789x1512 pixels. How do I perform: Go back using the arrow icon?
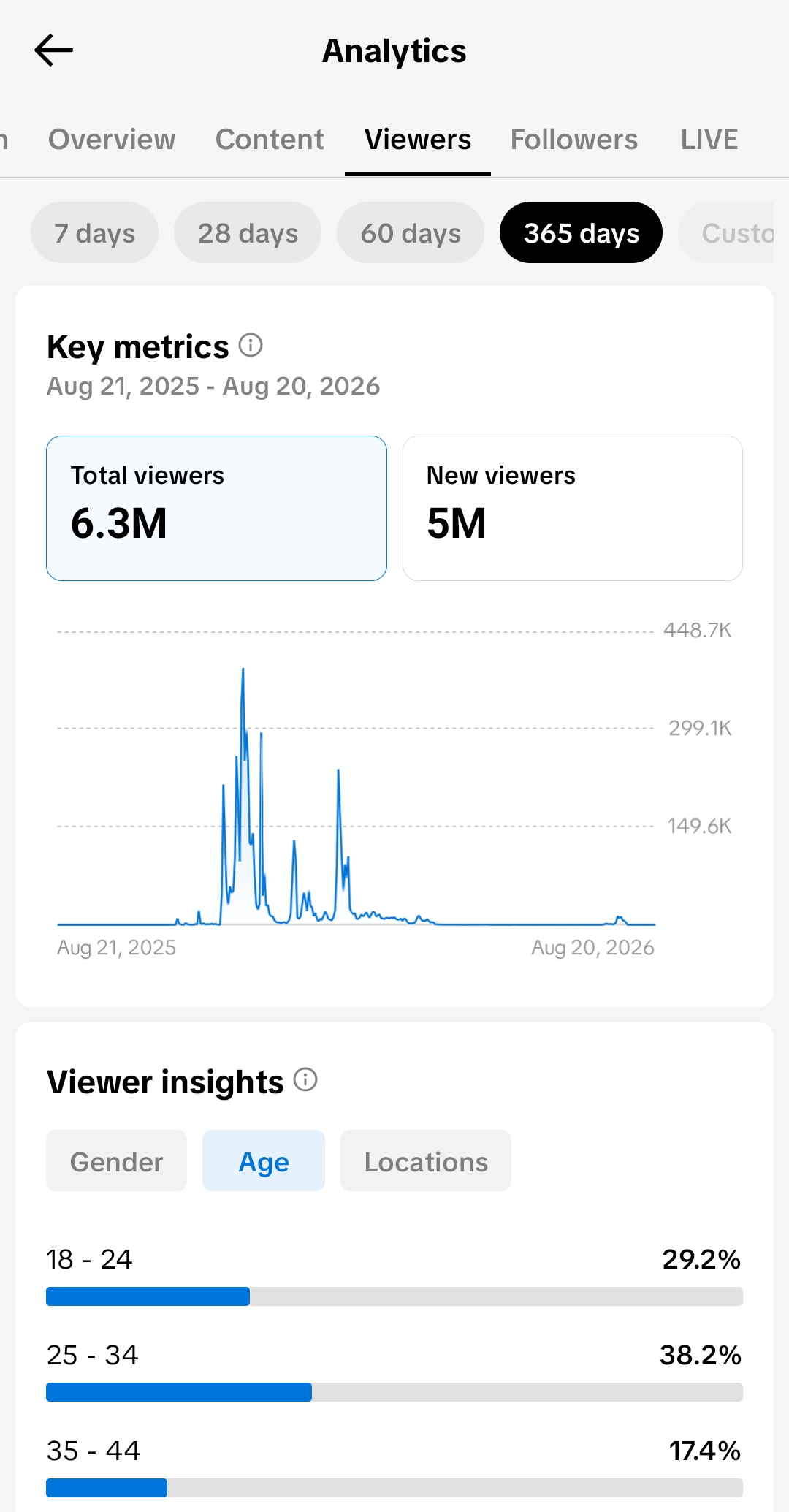(53, 50)
